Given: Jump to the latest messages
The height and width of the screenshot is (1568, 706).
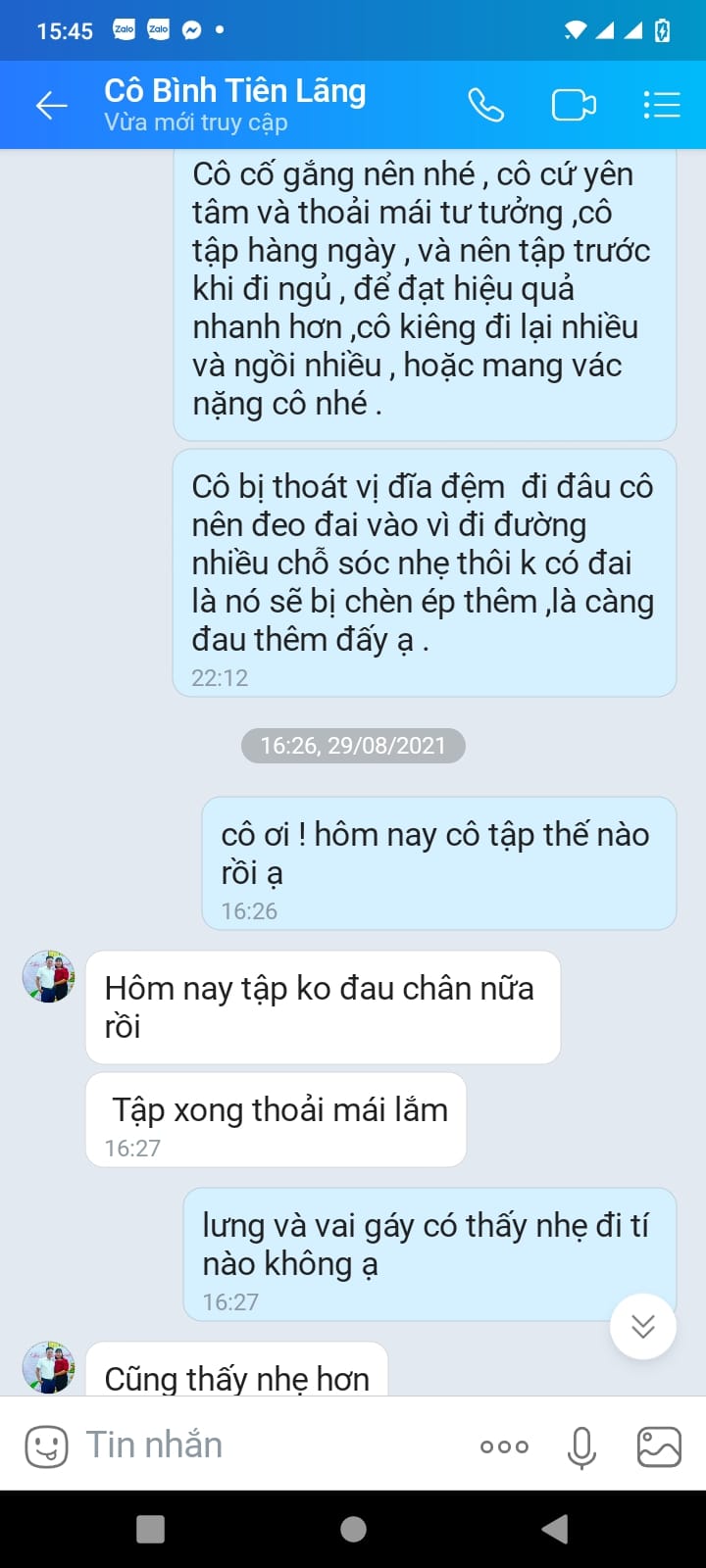Looking at the screenshot, I should tap(643, 1327).
